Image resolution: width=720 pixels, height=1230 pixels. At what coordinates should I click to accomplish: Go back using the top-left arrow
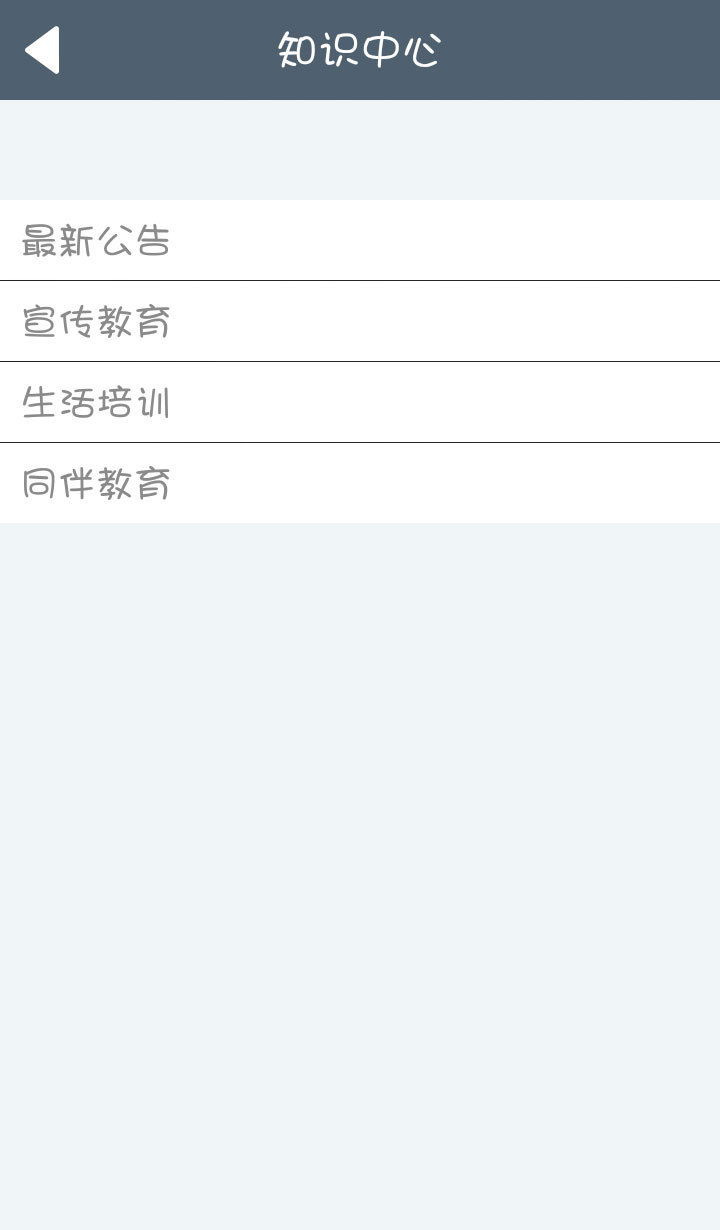pyautogui.click(x=42, y=50)
